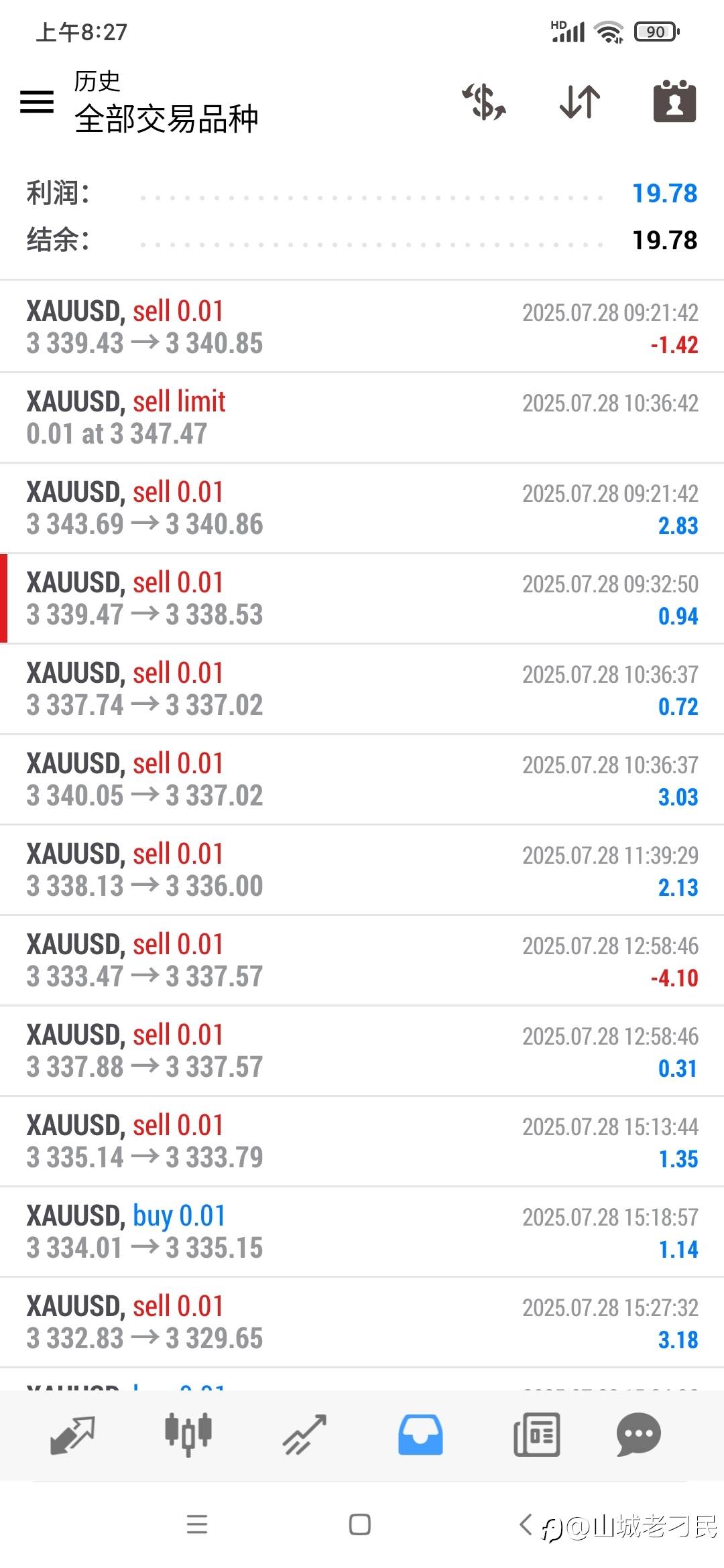Expand the sell trade with profit 3.18
Screen dimensions: 724x1568
point(362,1322)
